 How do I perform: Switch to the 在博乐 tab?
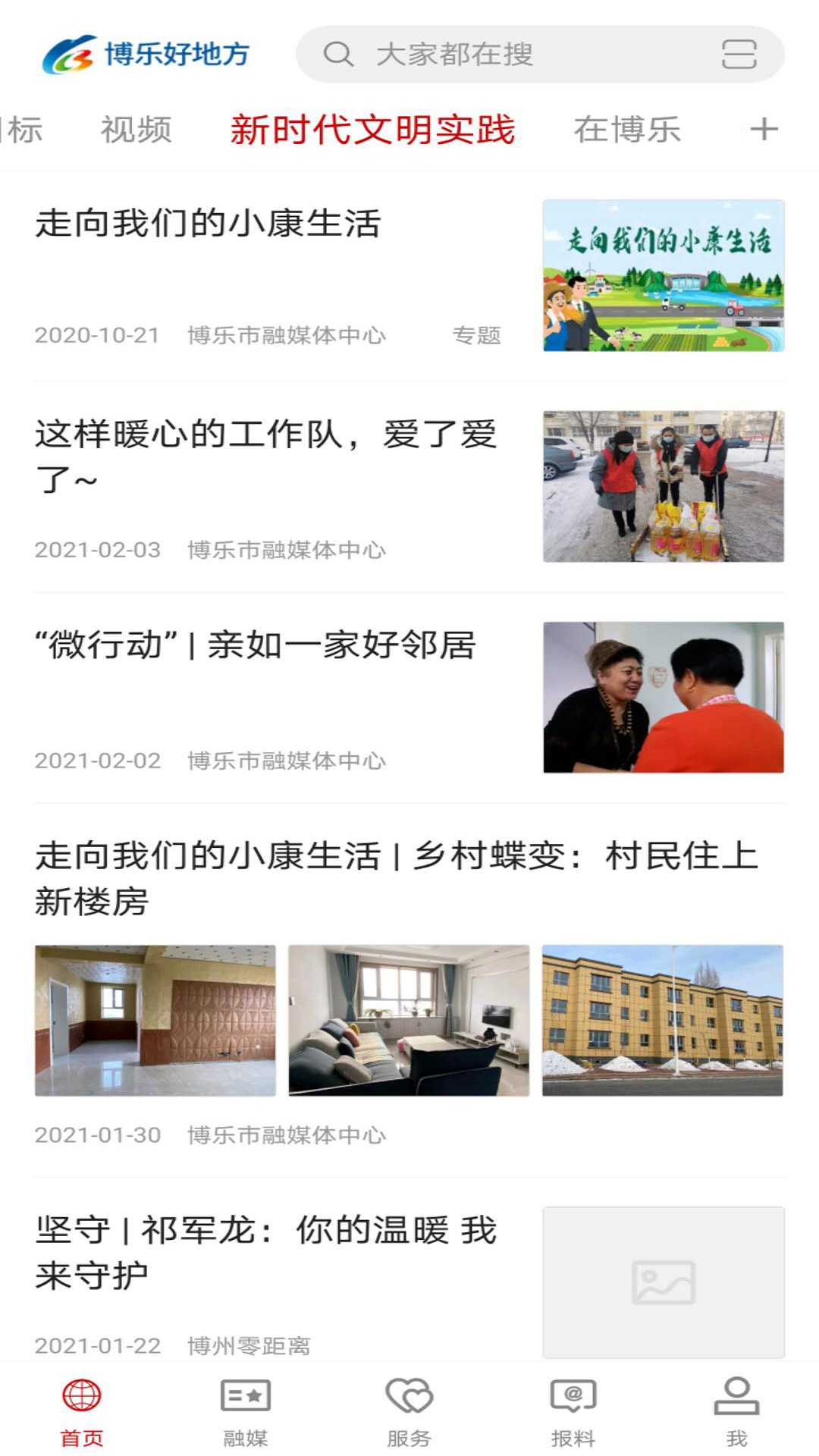tap(627, 130)
